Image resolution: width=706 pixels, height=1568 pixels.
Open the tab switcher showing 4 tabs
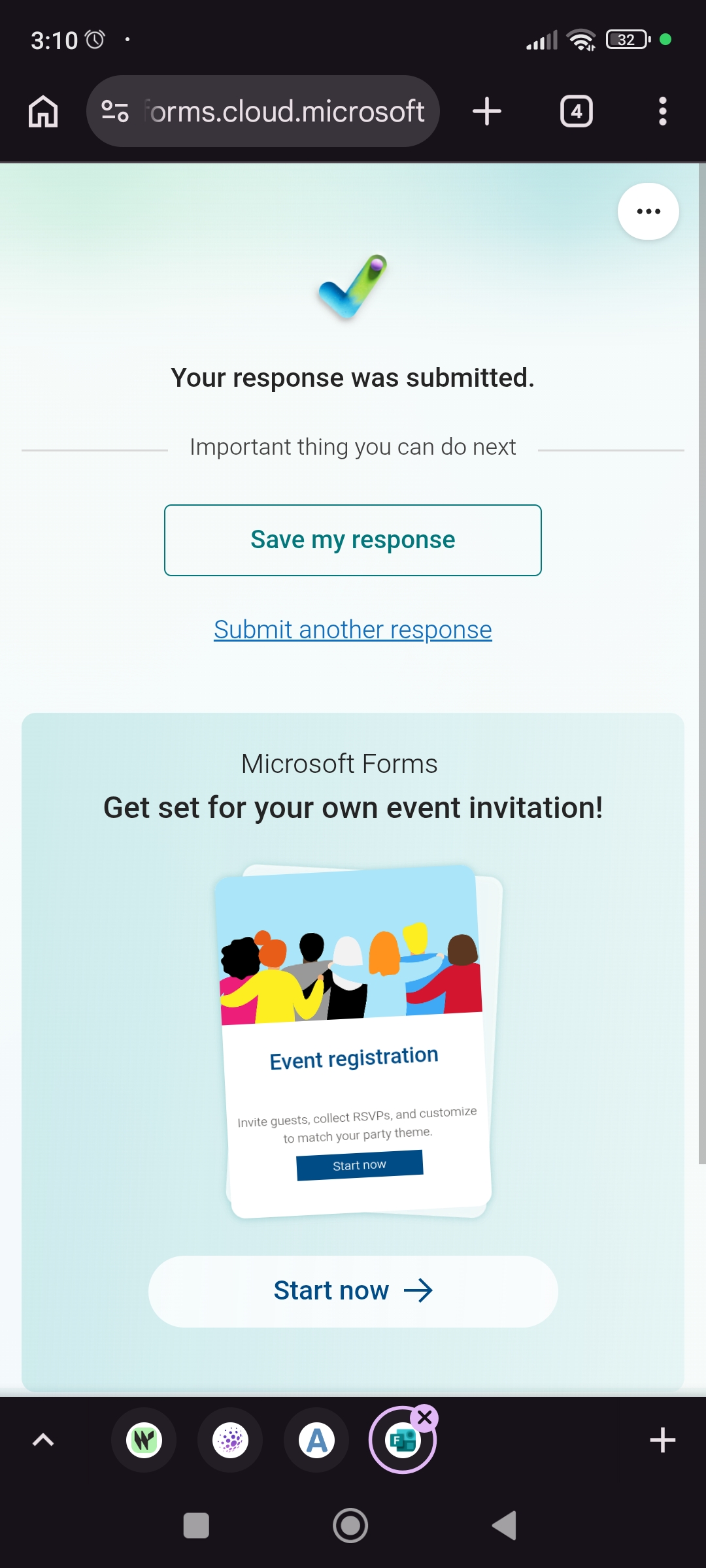(576, 111)
